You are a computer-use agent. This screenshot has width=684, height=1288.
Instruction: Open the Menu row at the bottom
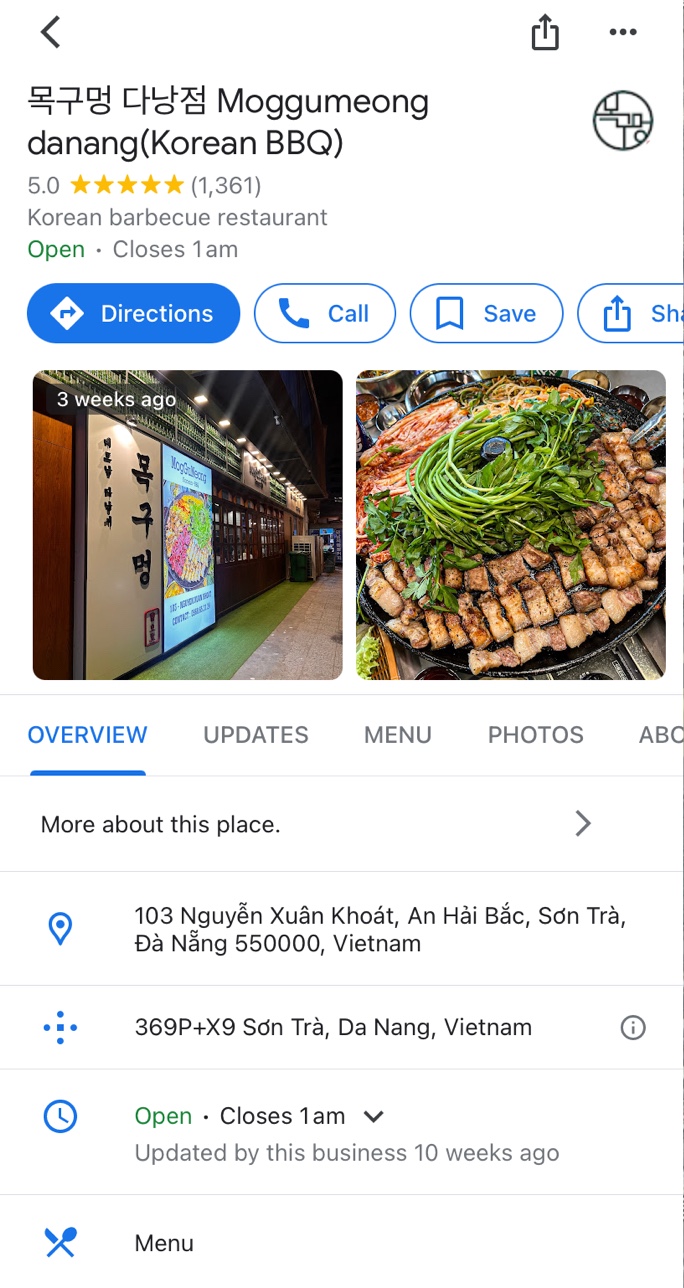pyautogui.click(x=165, y=1243)
